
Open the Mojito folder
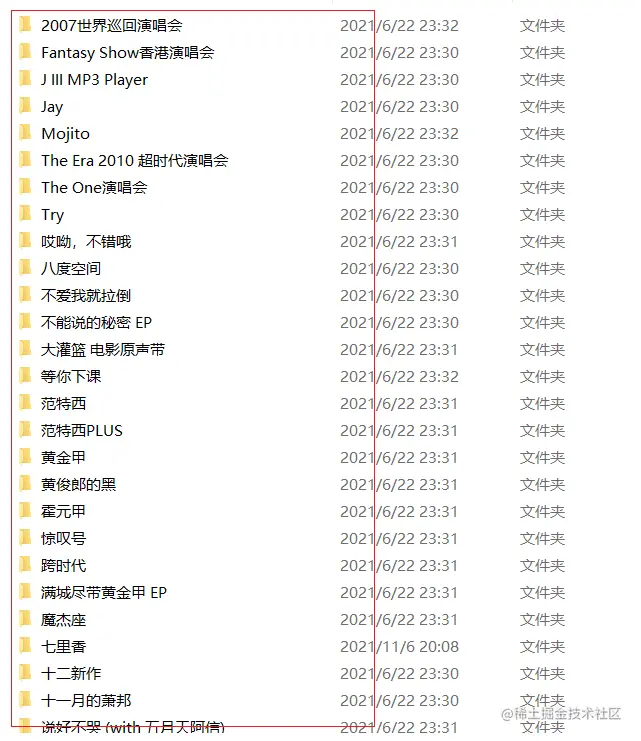coord(65,133)
